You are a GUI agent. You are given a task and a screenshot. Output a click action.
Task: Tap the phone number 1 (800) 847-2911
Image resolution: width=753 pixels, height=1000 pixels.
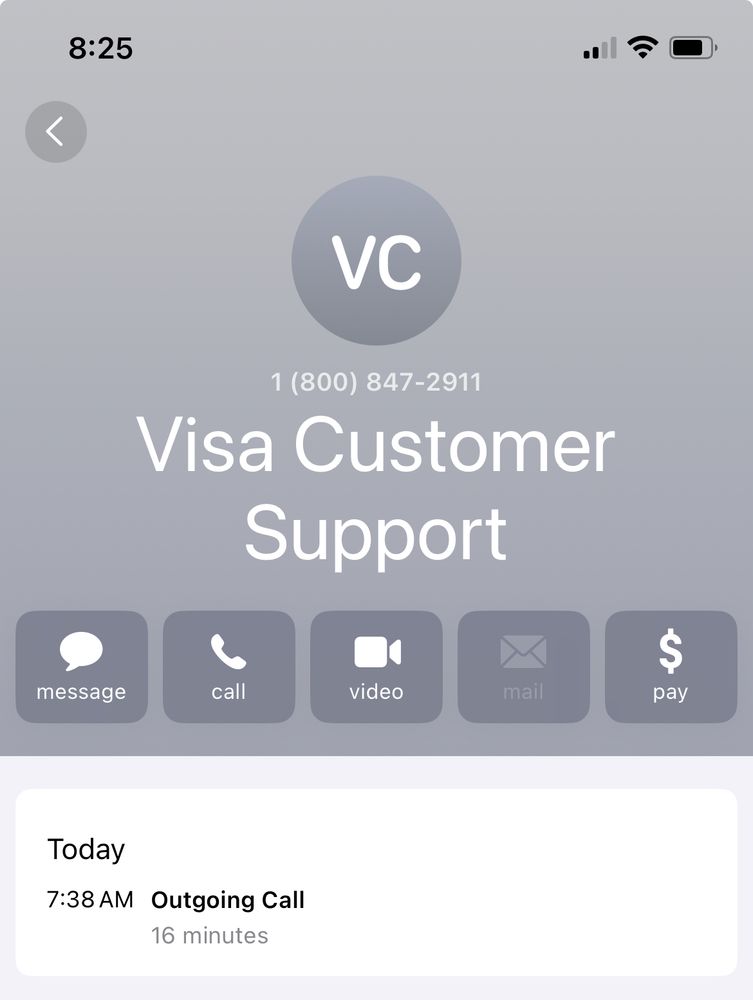point(376,381)
